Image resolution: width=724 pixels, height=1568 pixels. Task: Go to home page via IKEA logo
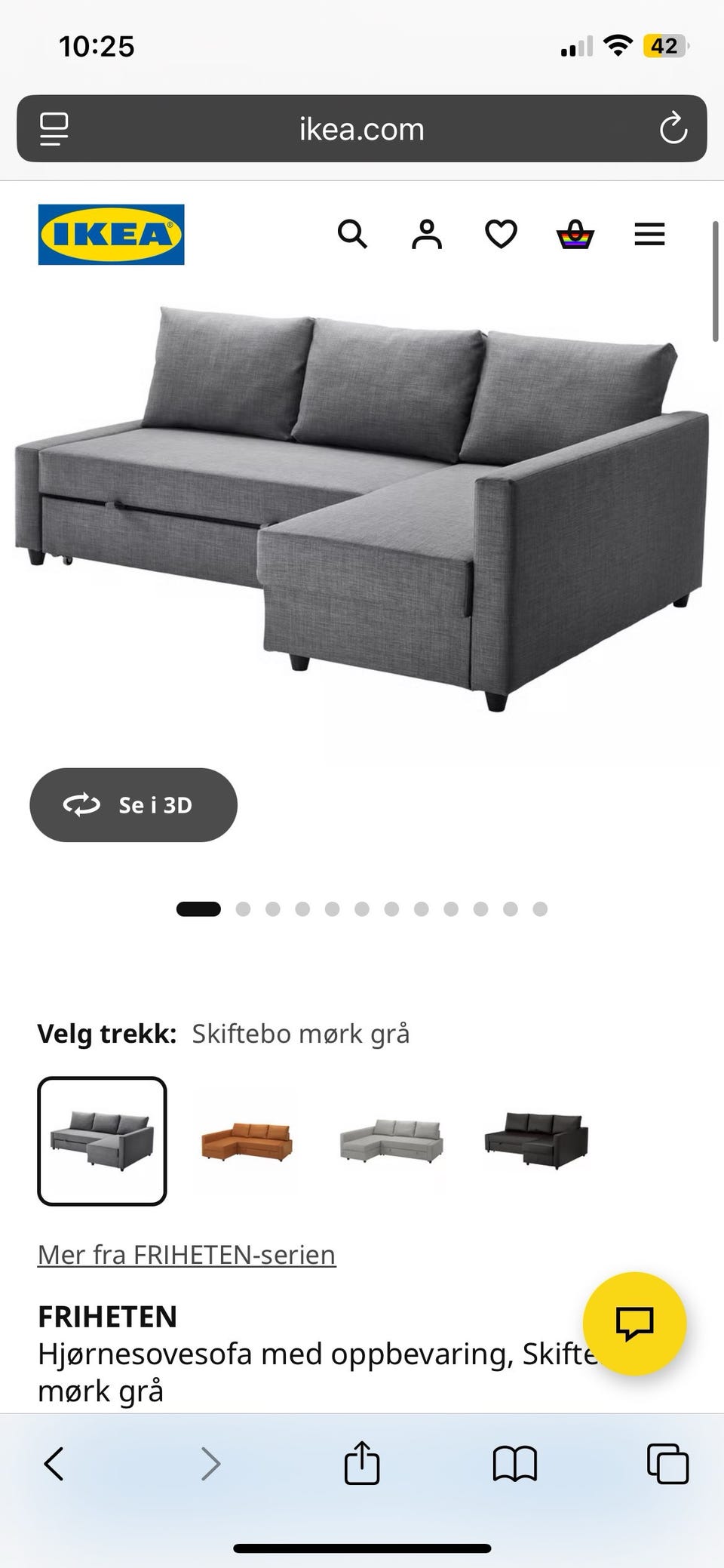(x=111, y=235)
